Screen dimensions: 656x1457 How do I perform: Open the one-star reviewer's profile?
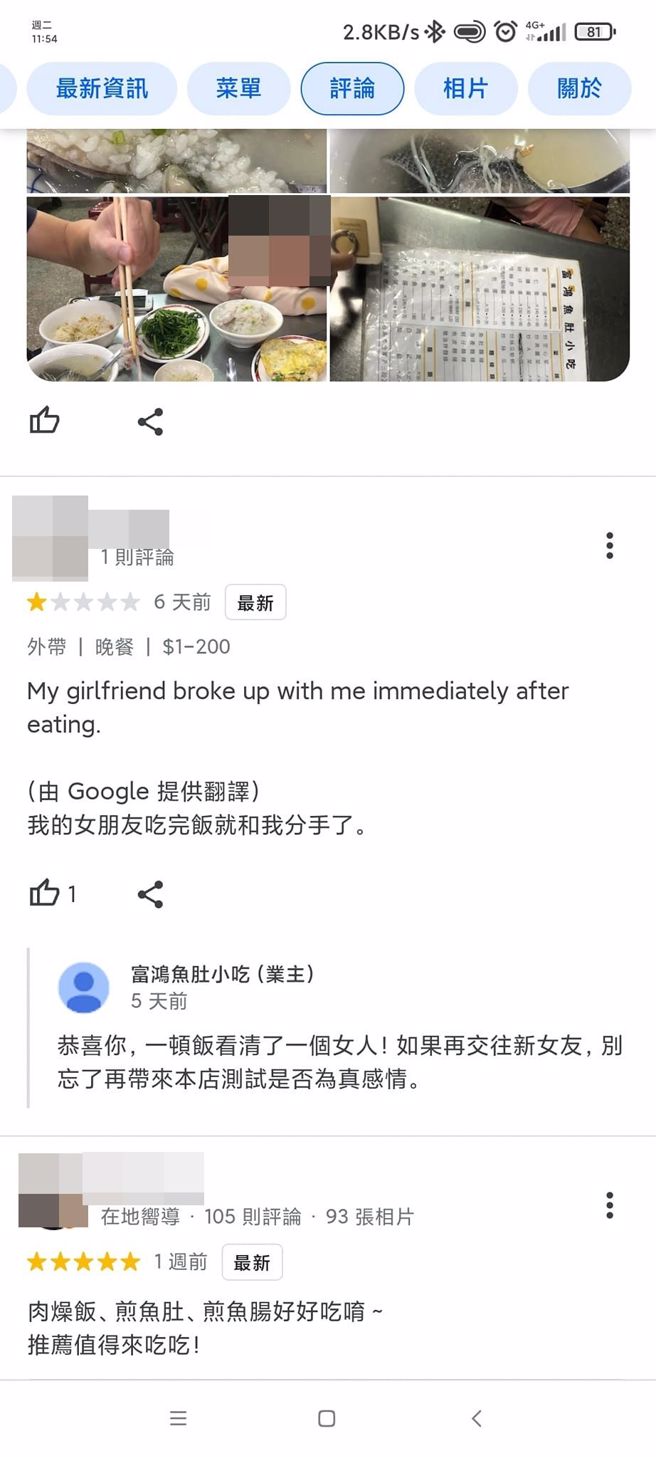tap(50, 537)
